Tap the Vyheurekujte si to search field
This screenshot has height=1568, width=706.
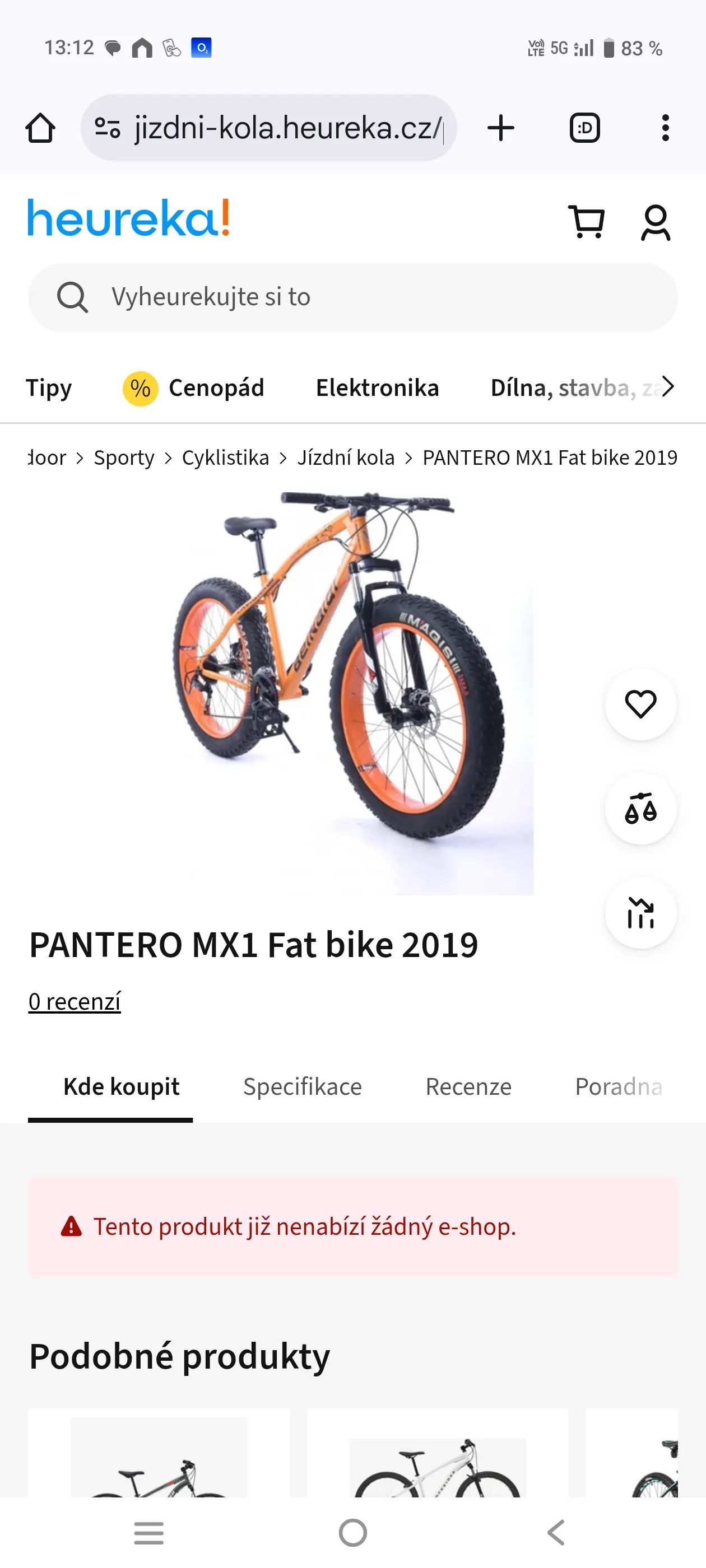click(352, 298)
